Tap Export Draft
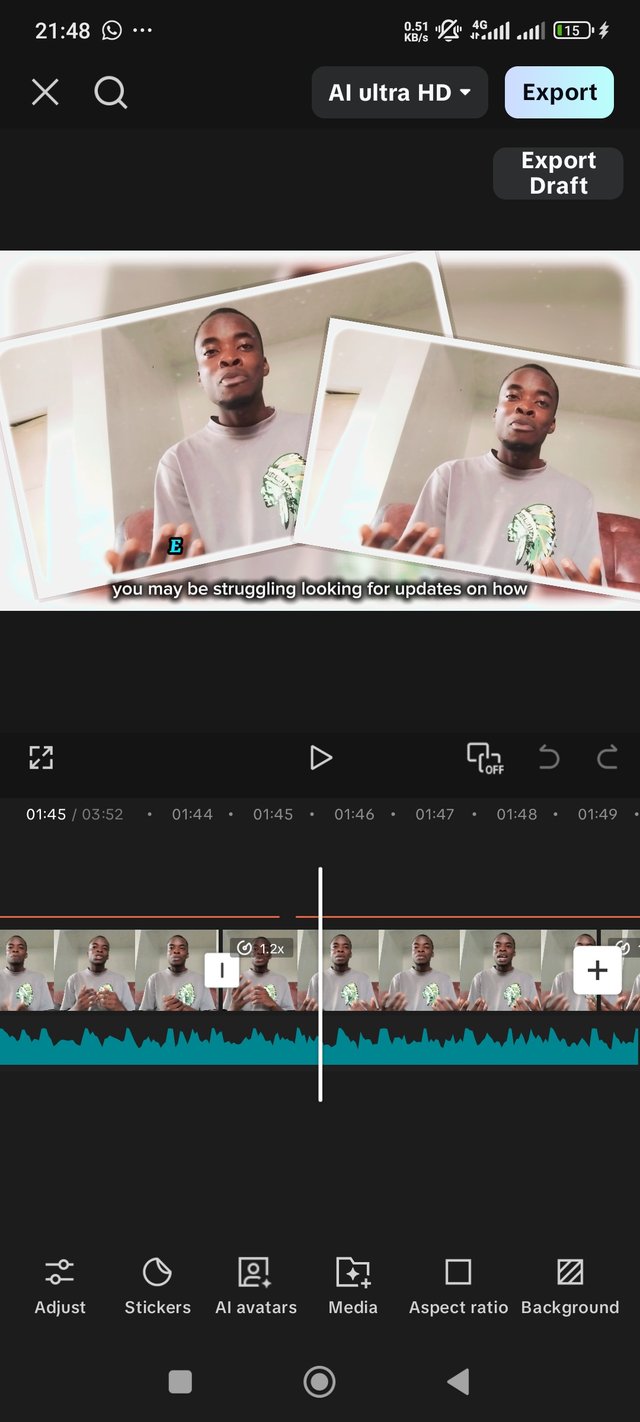 click(558, 173)
